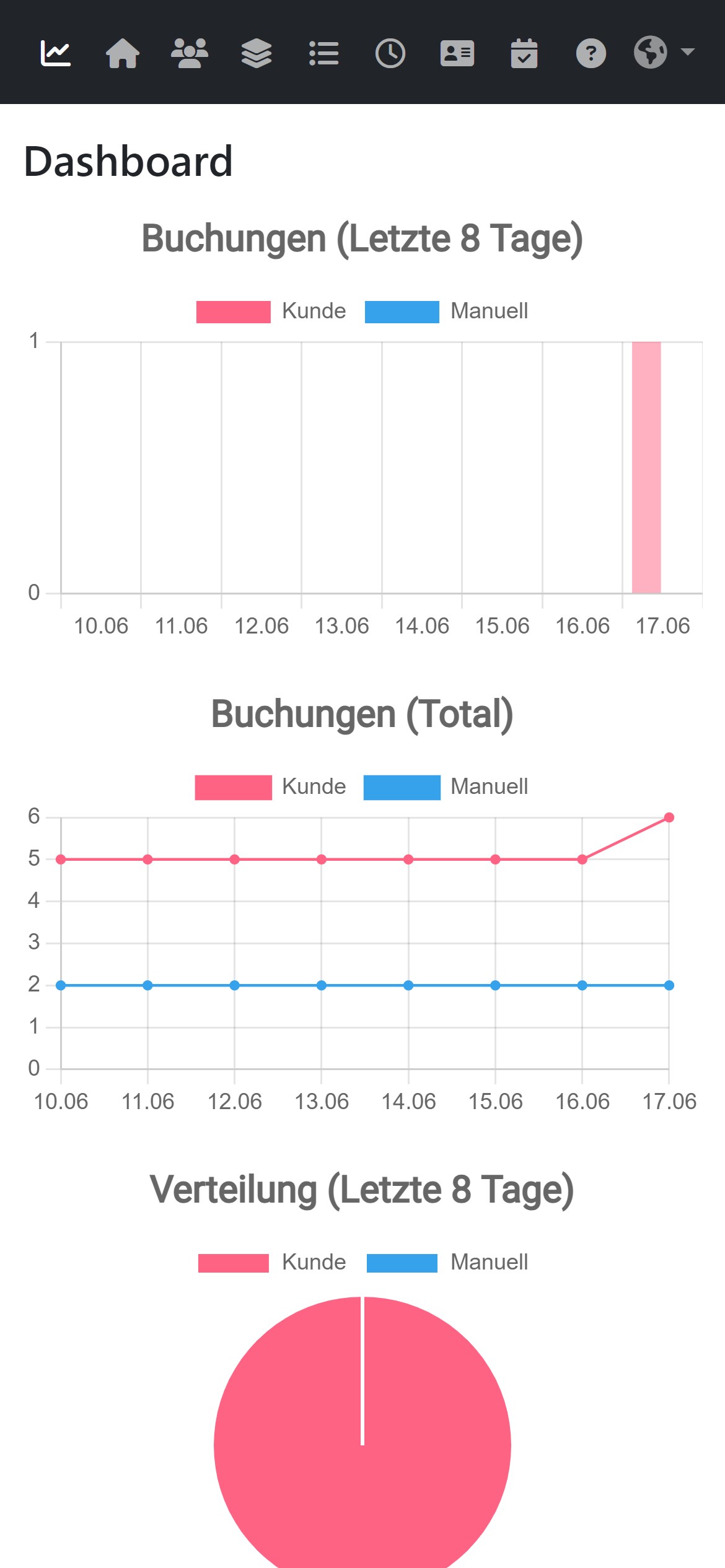725x1568 pixels.
Task: Toggle Manuell in Verteilung pie legend
Action: pos(446,1263)
